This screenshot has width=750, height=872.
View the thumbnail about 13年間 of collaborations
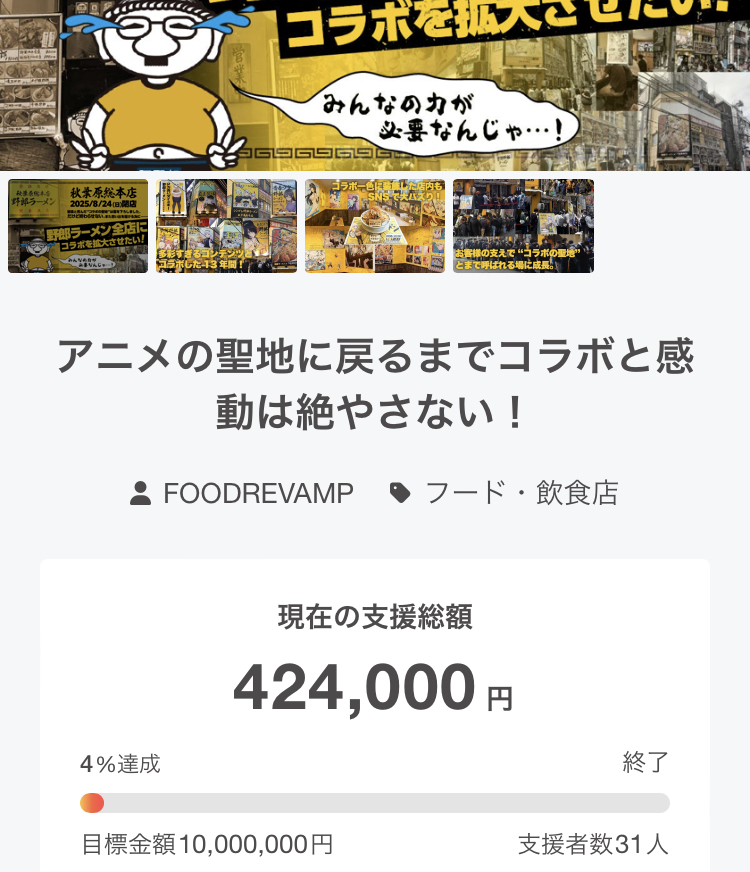pyautogui.click(x=227, y=226)
